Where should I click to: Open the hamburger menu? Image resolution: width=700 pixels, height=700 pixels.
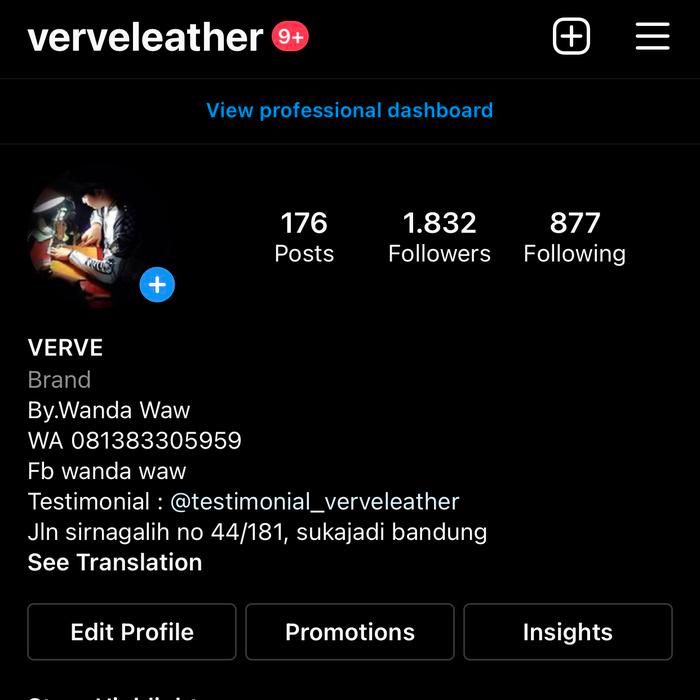652,37
